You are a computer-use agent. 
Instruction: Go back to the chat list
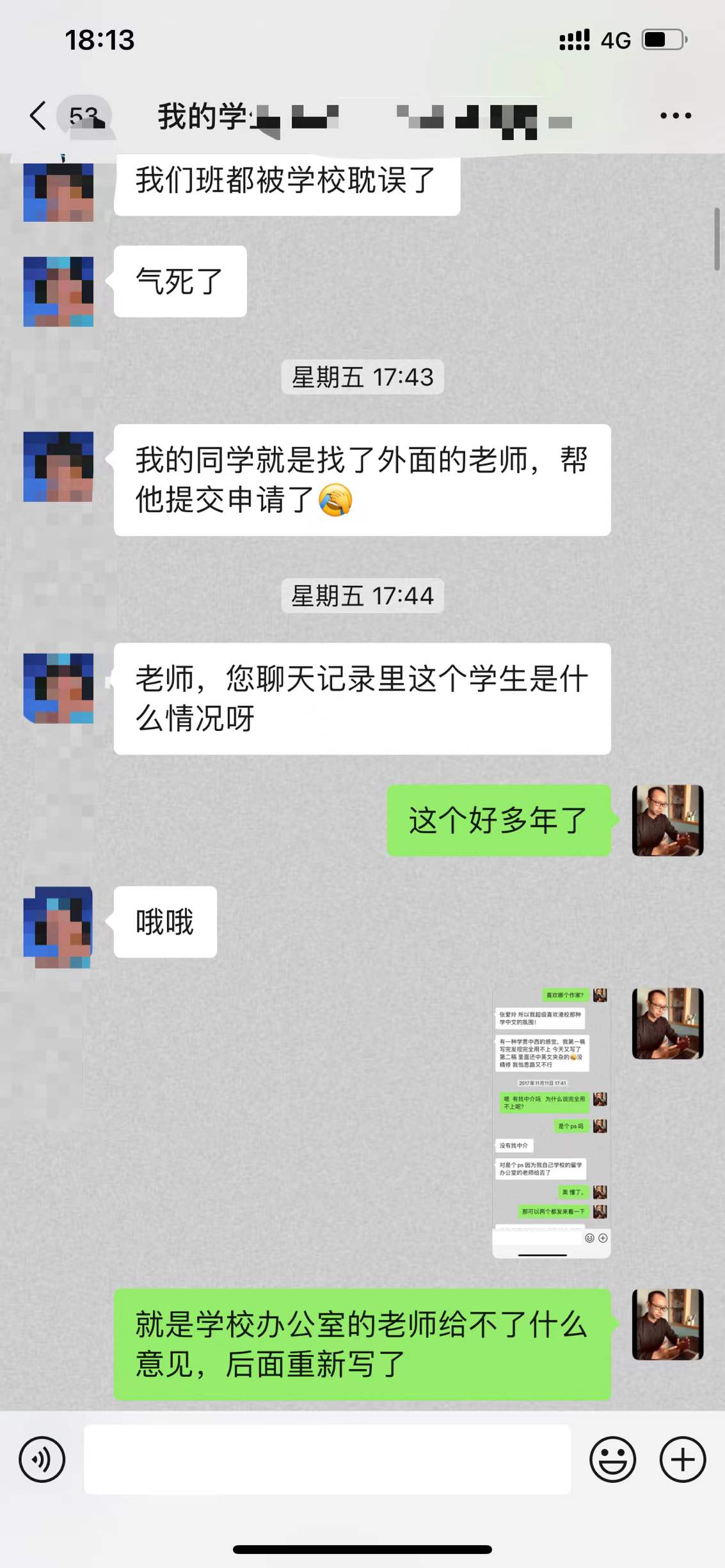(x=40, y=116)
